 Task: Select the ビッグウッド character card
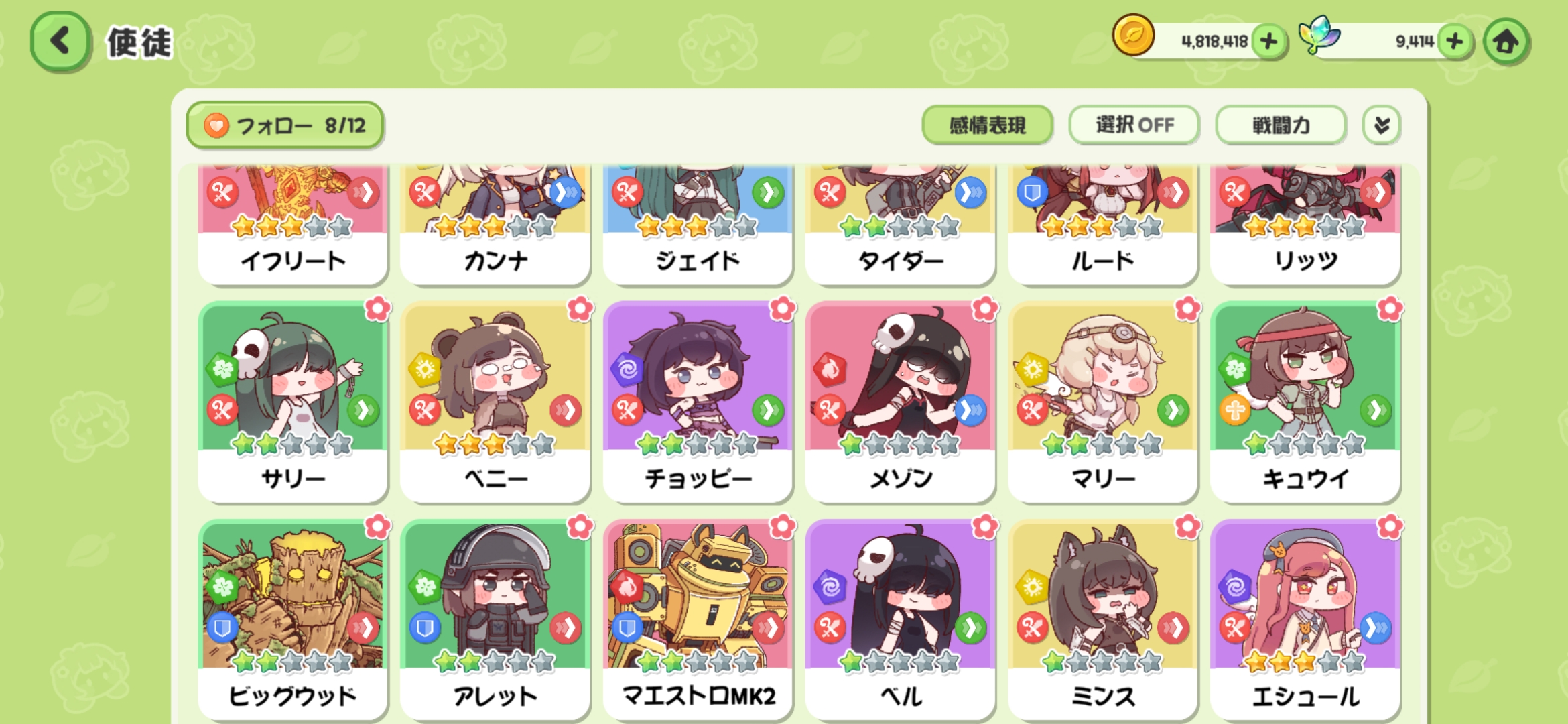(x=293, y=620)
